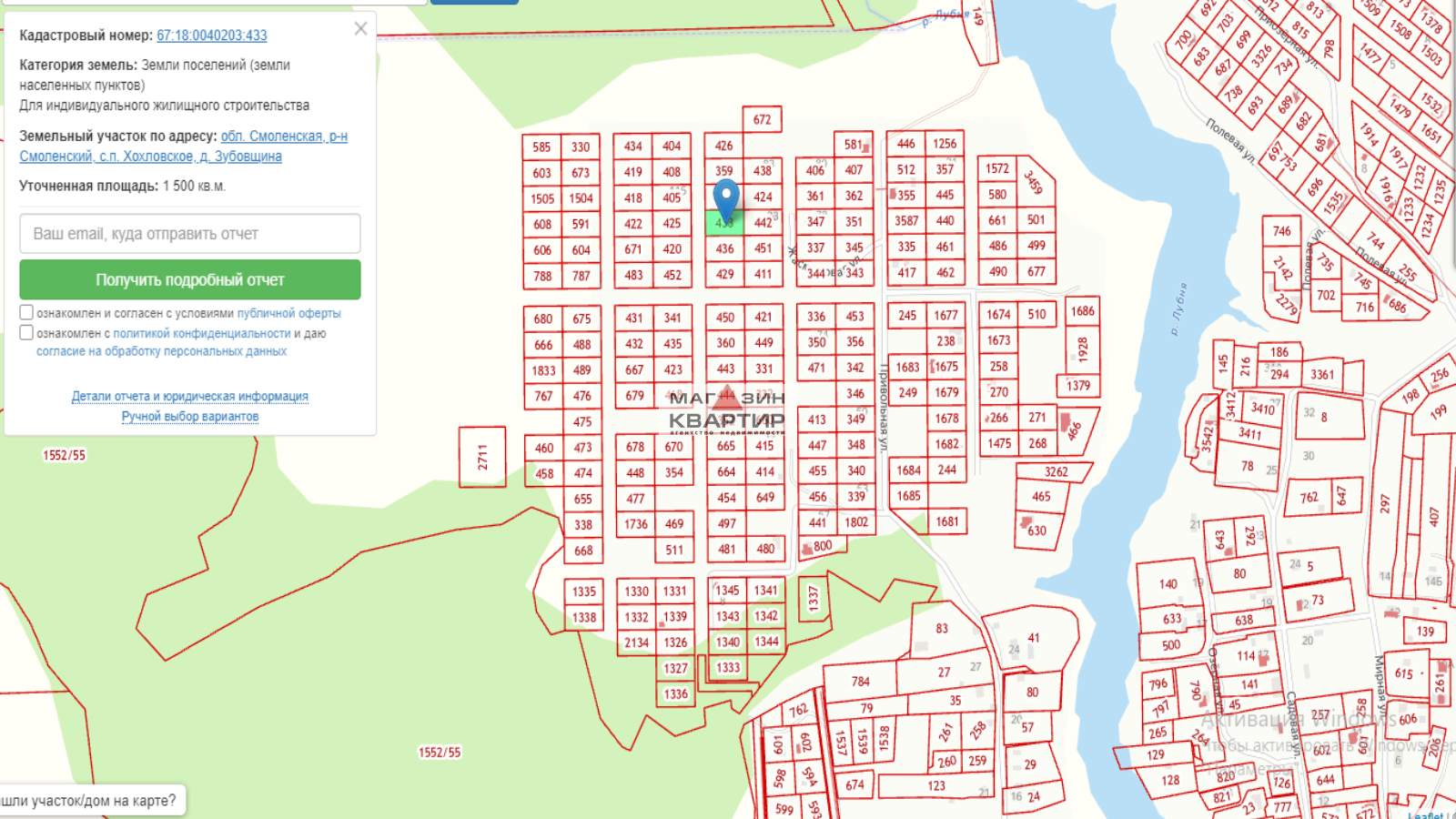Open the Leaflet attribution link
Viewport: 1456px width, 819px height.
(x=1424, y=814)
